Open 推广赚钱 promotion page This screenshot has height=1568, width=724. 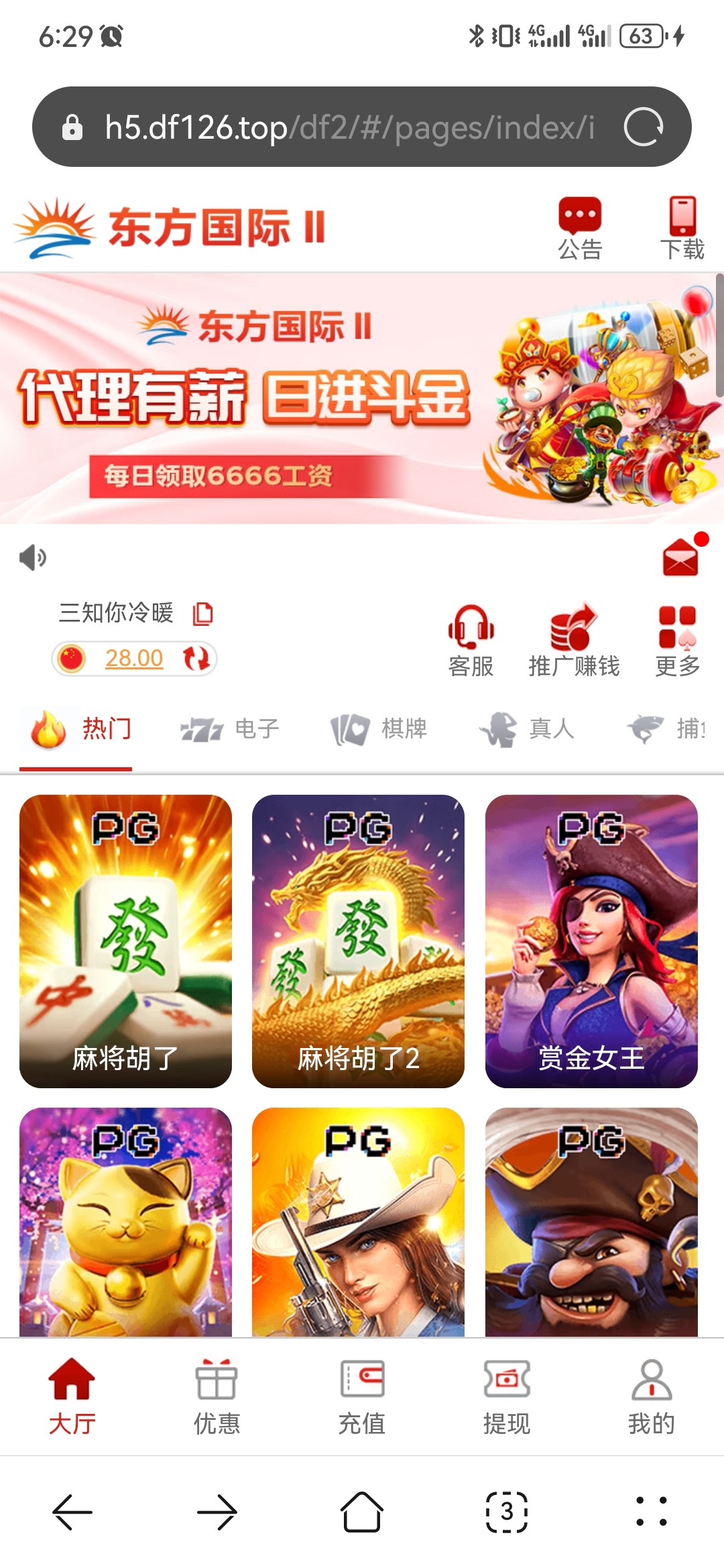coord(574,641)
